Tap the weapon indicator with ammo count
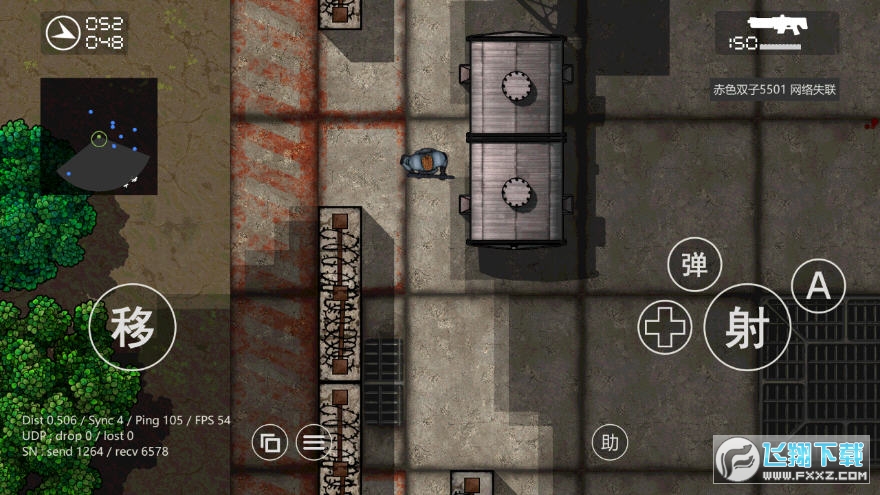This screenshot has height=495, width=880. click(776, 32)
